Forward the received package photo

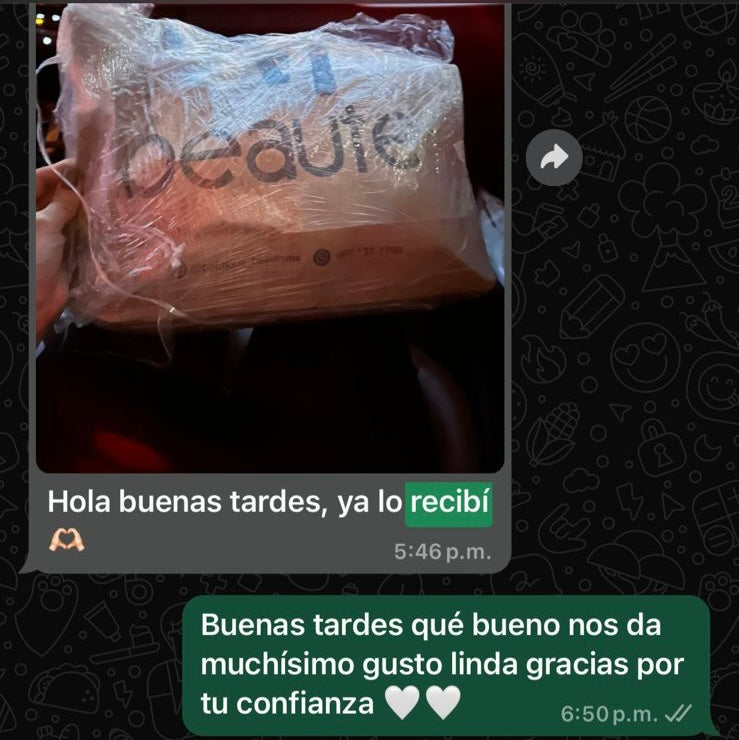click(x=554, y=157)
